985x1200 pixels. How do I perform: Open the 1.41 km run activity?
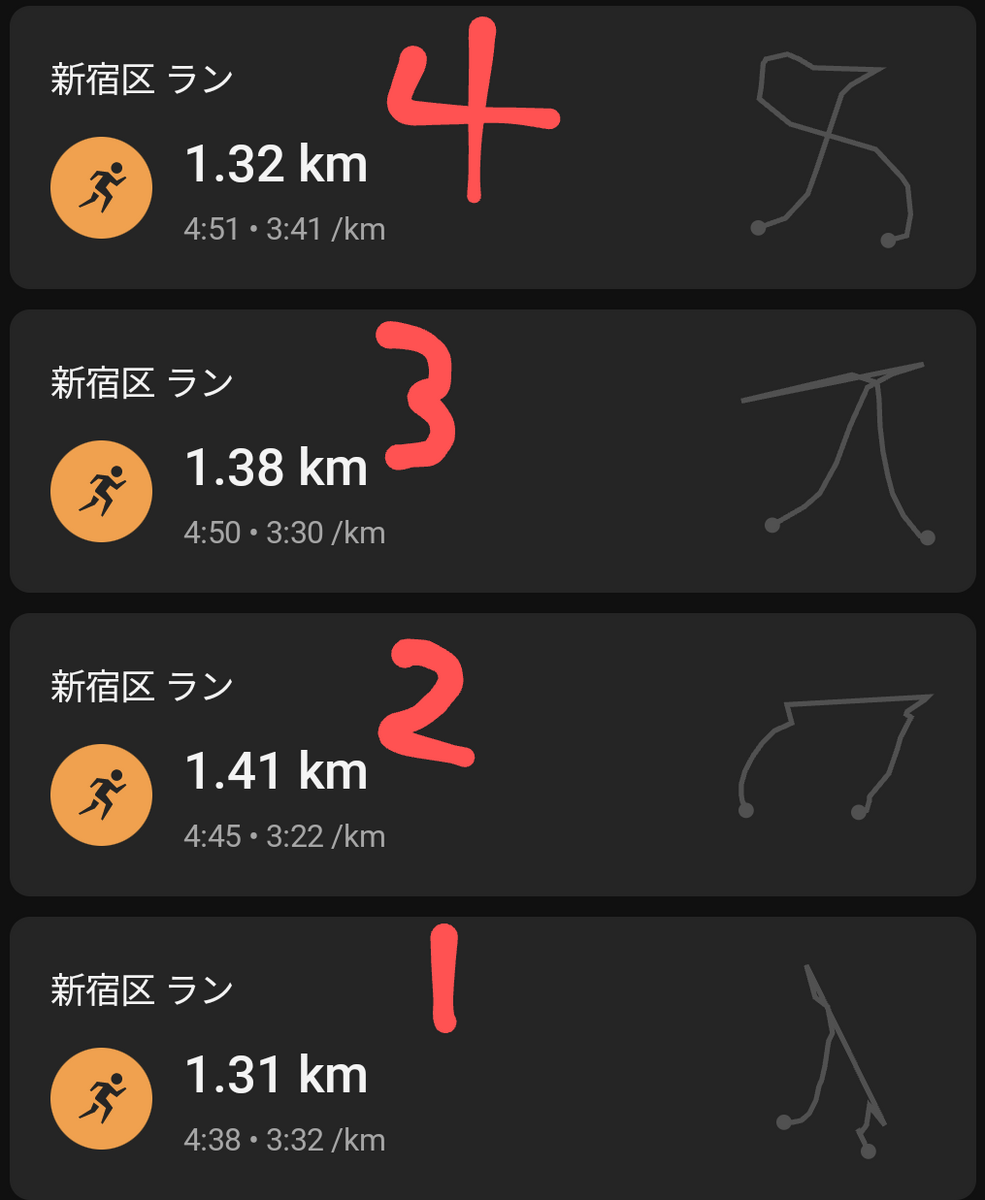tap(492, 755)
